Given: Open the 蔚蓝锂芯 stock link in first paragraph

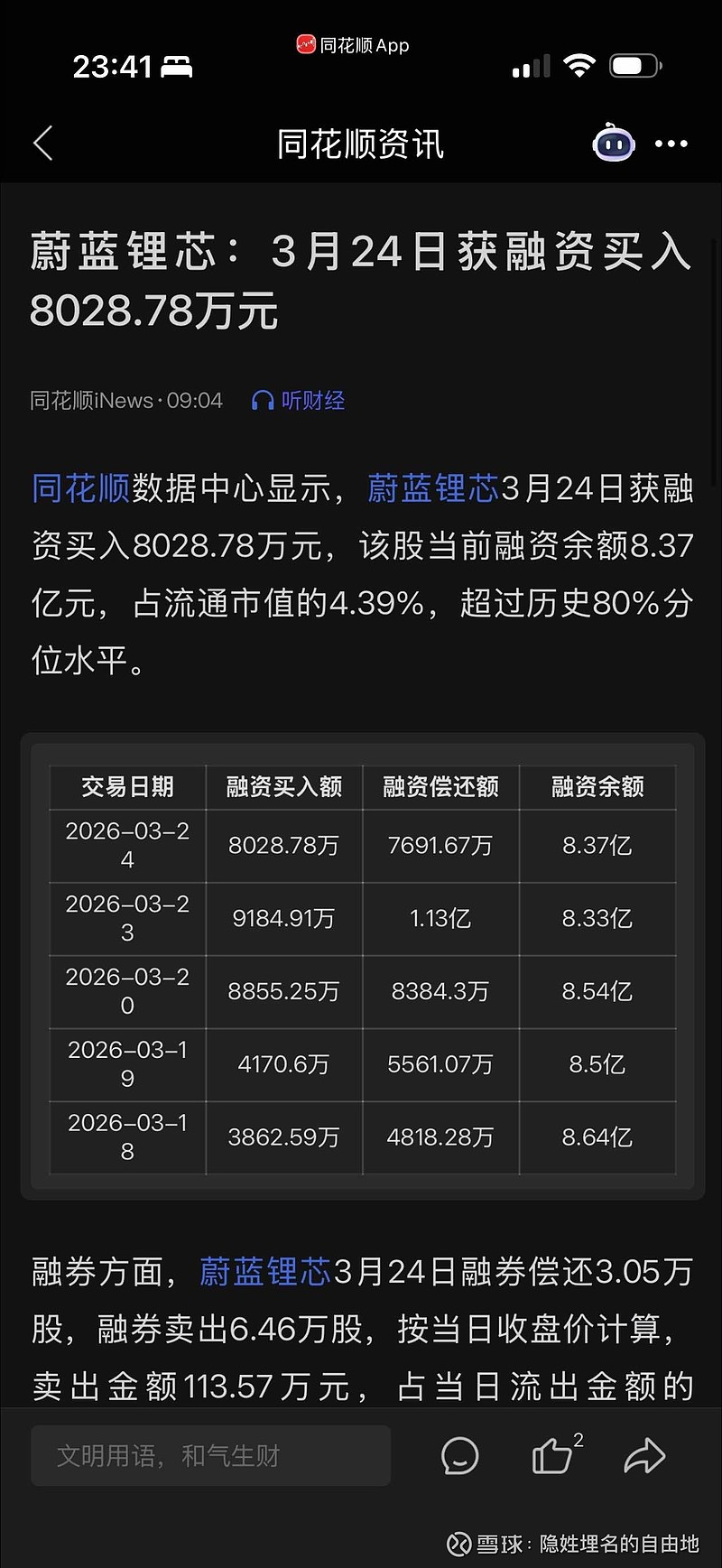Looking at the screenshot, I should coord(433,487).
